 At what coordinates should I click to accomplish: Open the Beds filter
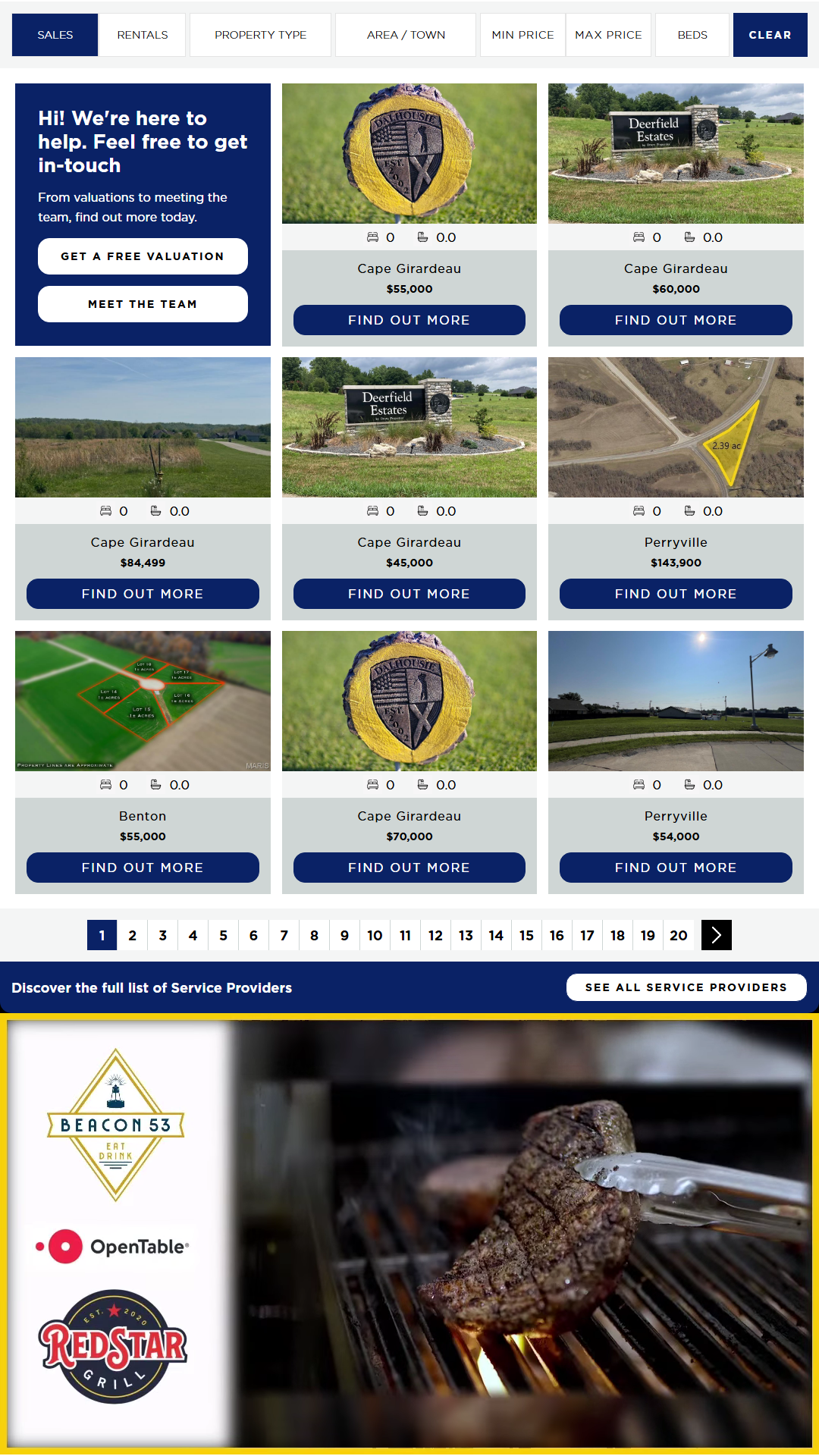[x=692, y=35]
